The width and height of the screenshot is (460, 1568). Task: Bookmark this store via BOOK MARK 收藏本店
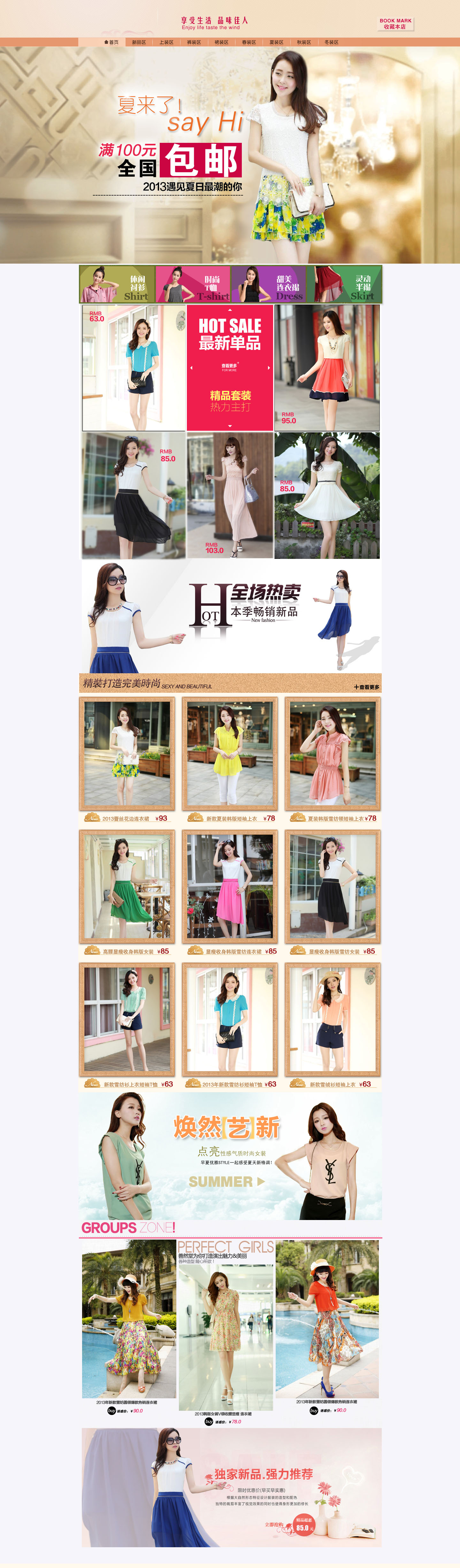[x=395, y=24]
